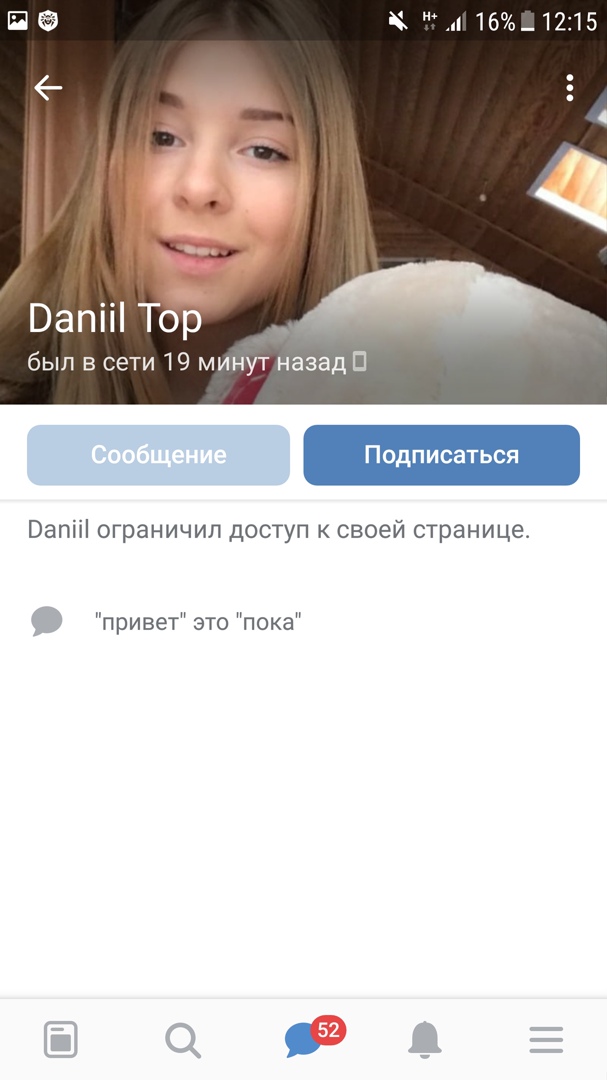Subscribe with the Подписаться button

click(x=441, y=455)
